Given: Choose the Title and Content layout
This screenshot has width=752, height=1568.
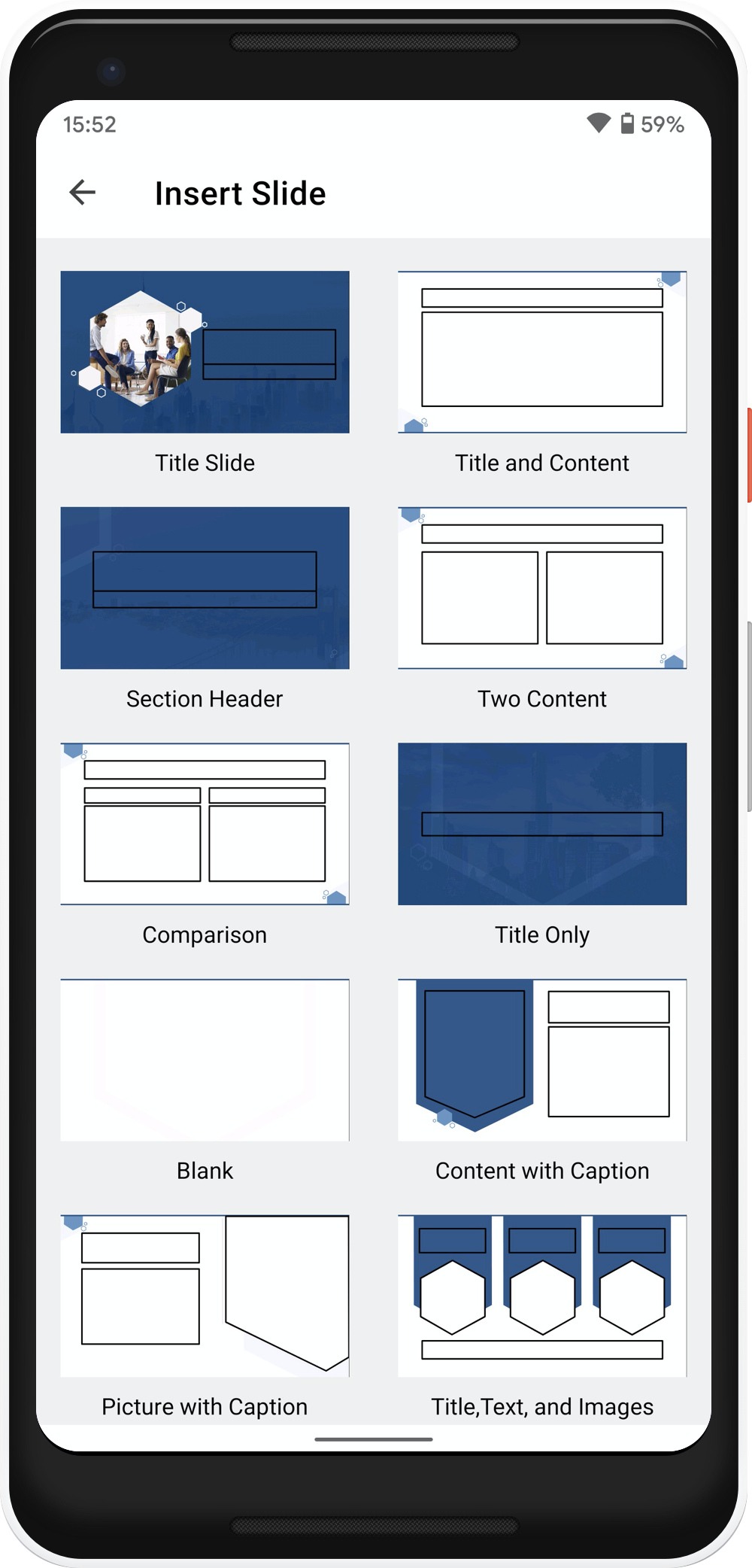Looking at the screenshot, I should [x=542, y=352].
